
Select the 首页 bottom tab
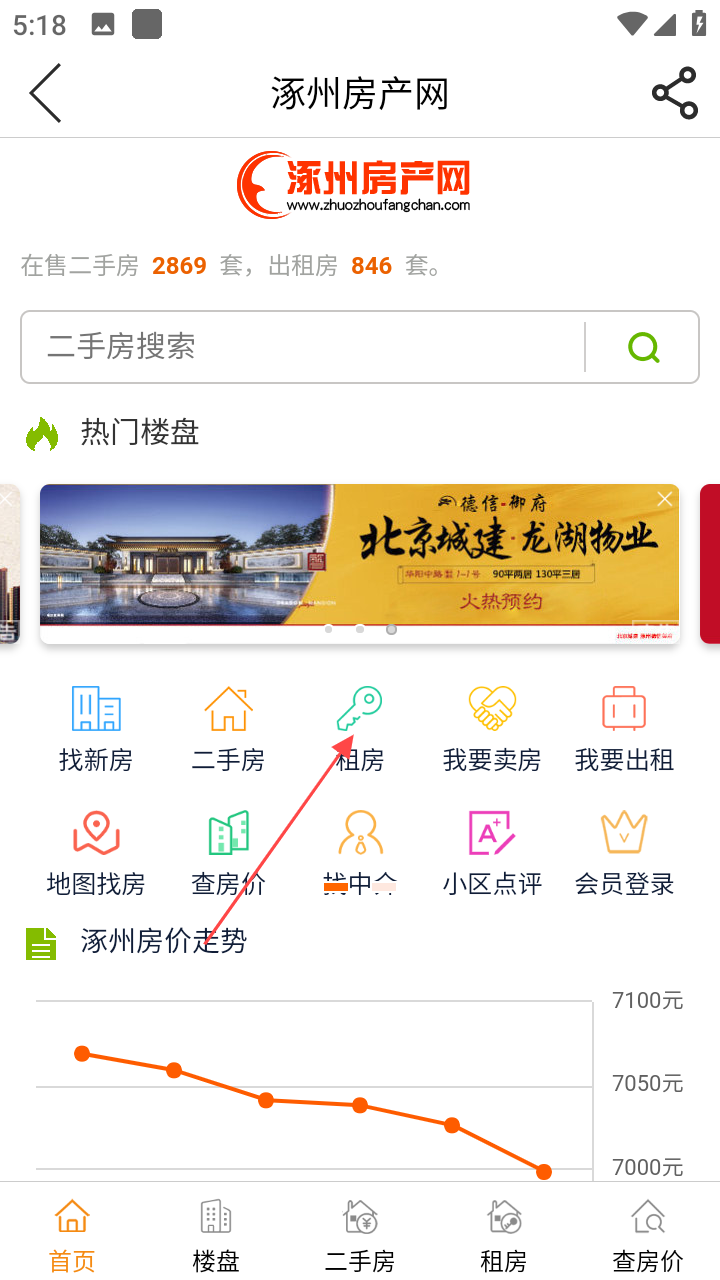tap(72, 1235)
